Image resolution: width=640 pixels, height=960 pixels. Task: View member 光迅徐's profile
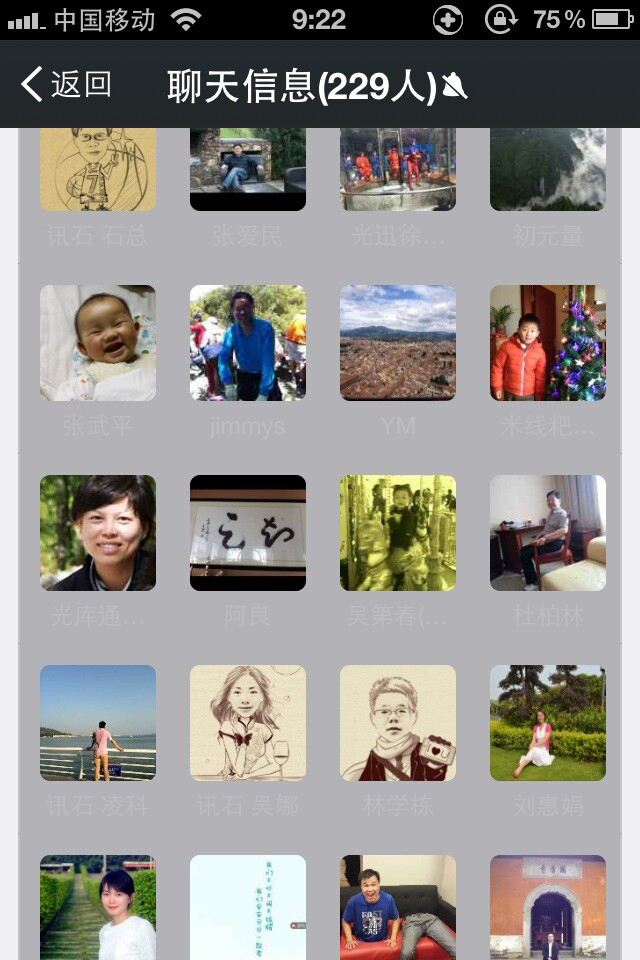tap(398, 170)
